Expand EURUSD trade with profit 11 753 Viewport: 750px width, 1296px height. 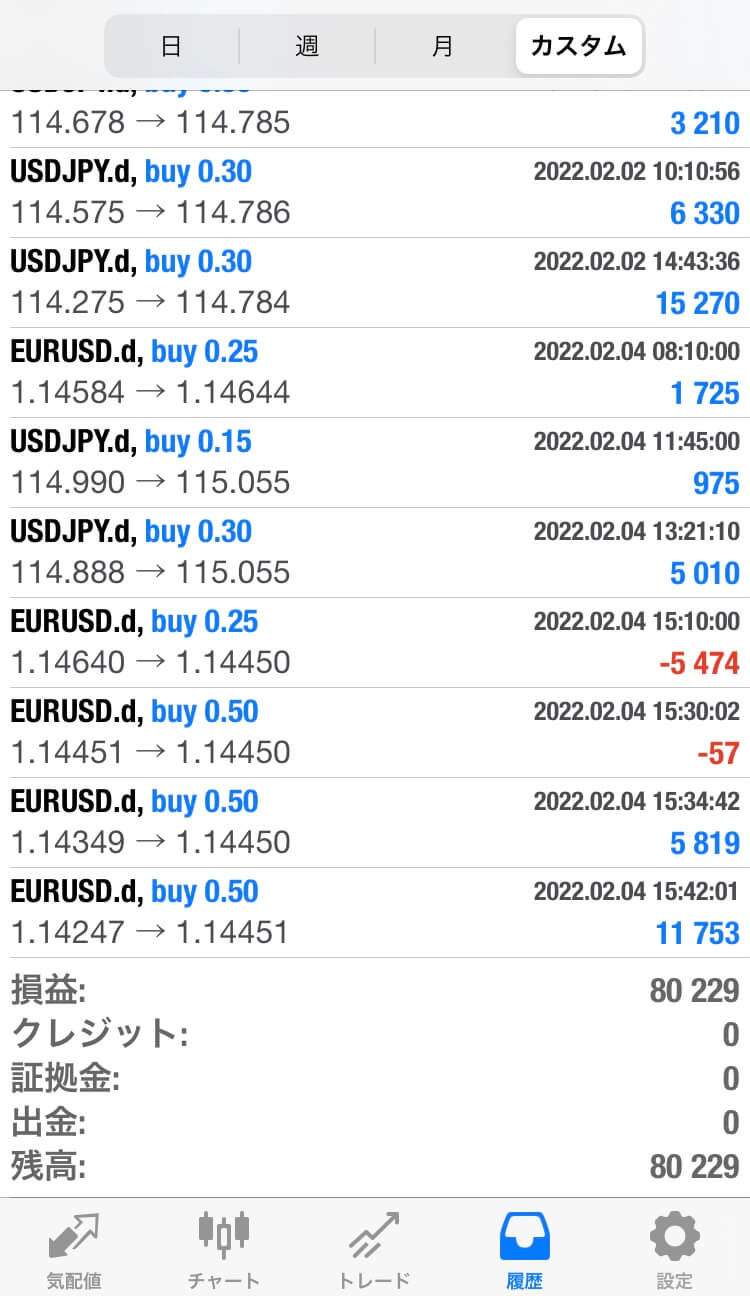[375, 913]
